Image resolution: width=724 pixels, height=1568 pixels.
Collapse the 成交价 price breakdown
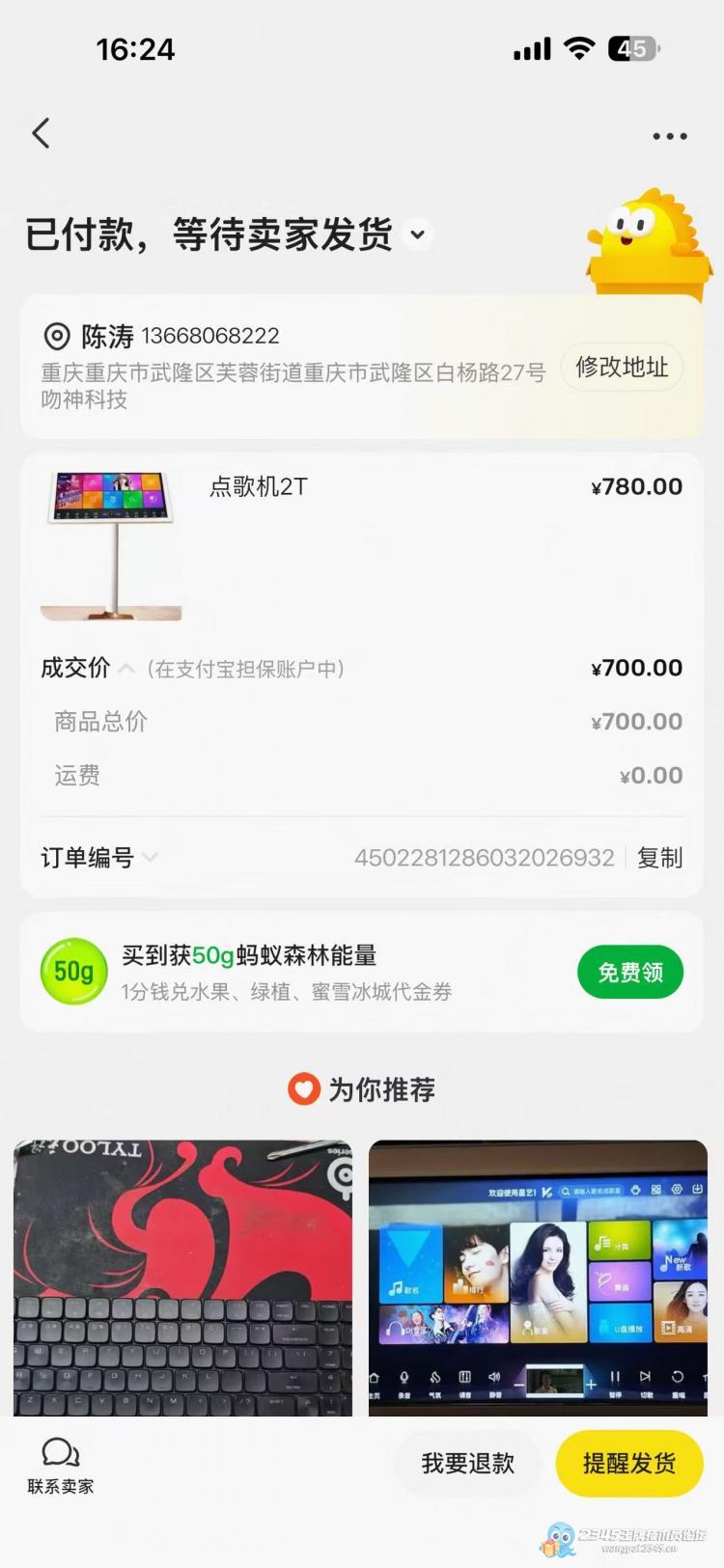(126, 668)
